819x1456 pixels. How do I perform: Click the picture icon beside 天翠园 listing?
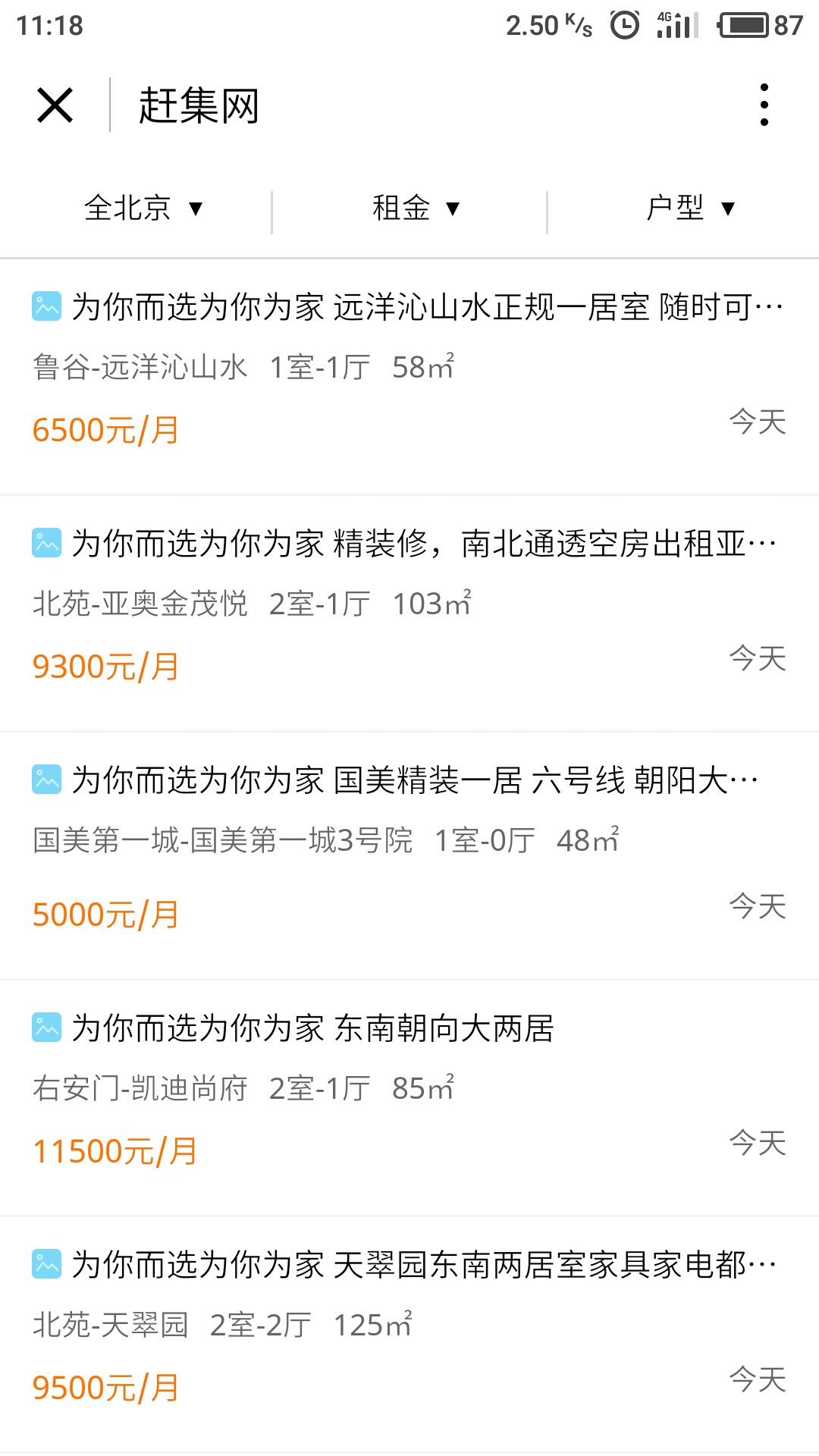[45, 1265]
